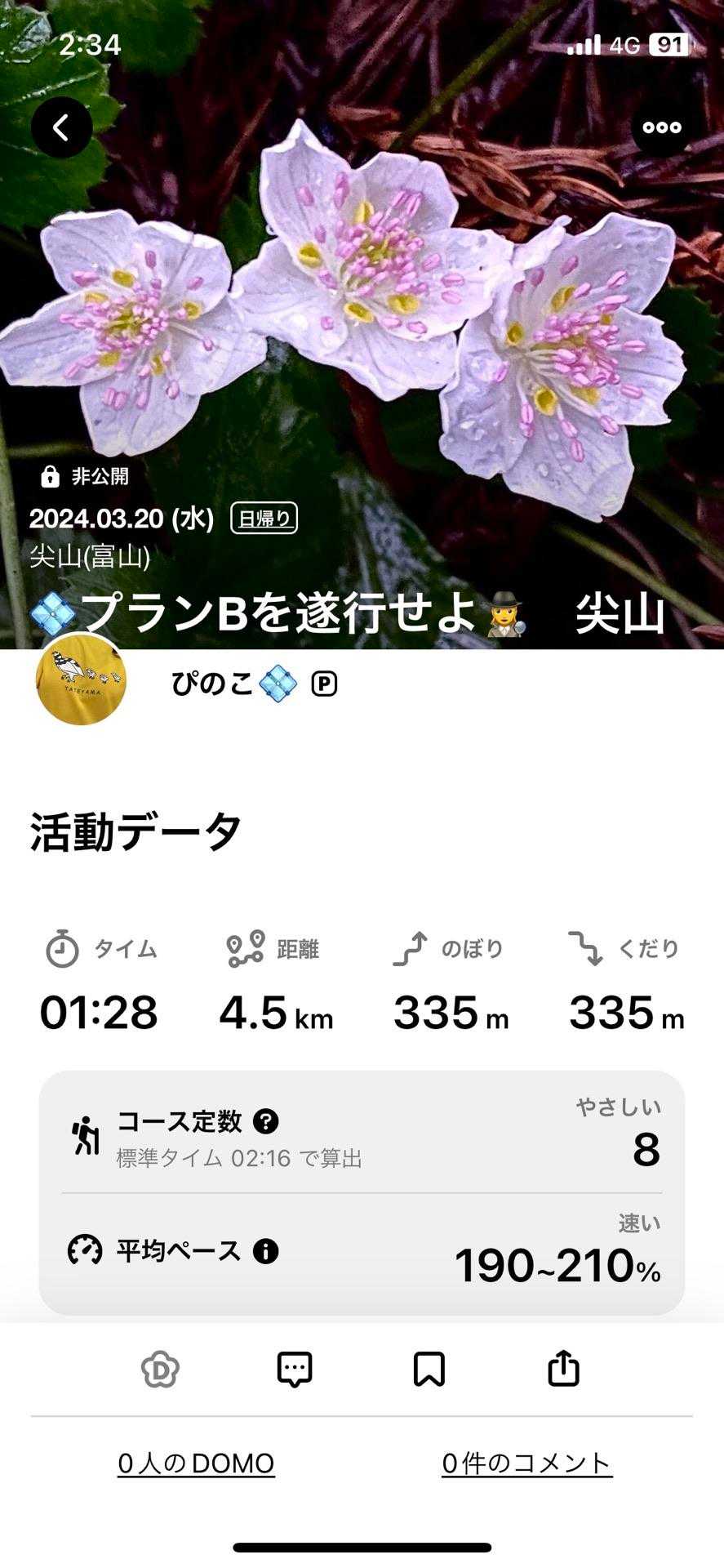
Task: Open the comment icon
Action: (x=295, y=1370)
